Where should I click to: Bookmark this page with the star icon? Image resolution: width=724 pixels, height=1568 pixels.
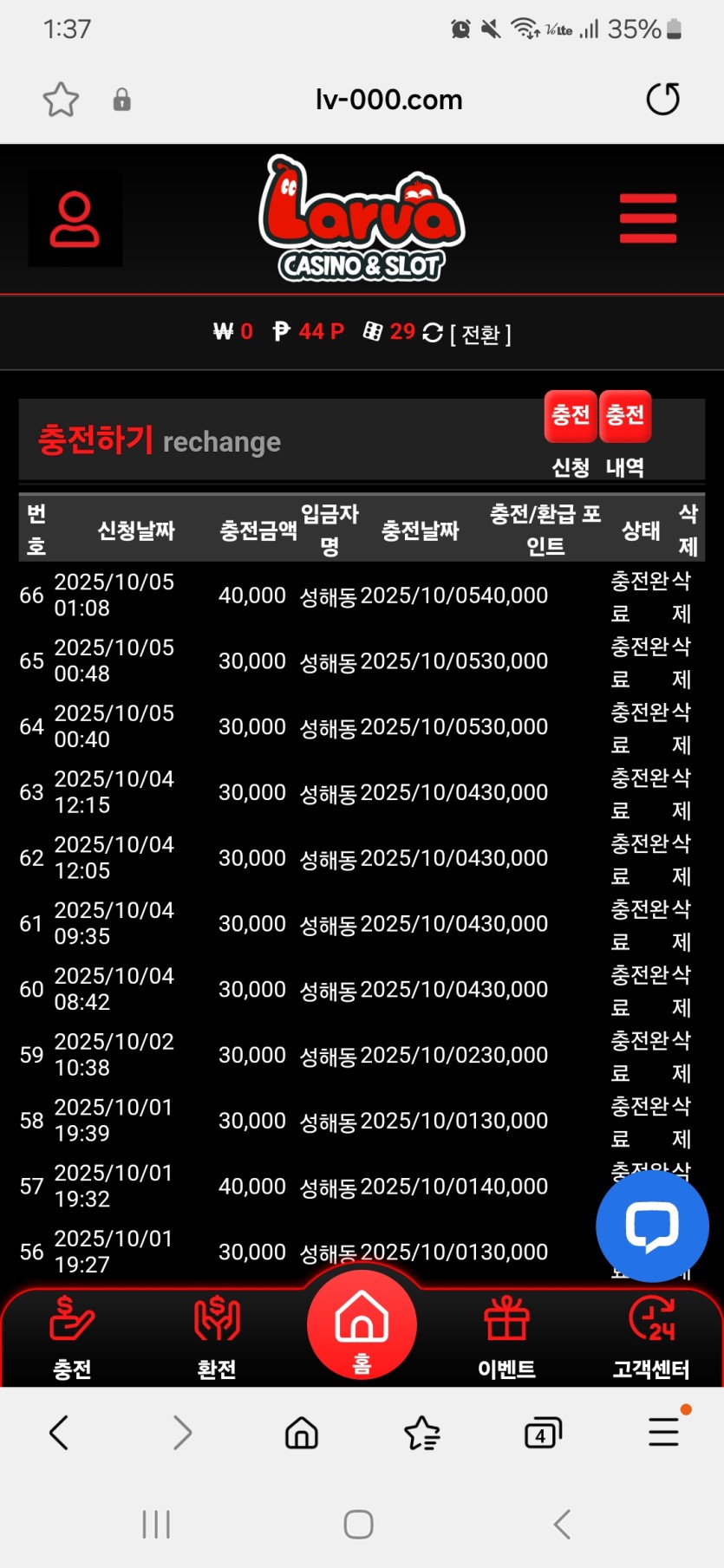click(x=61, y=100)
